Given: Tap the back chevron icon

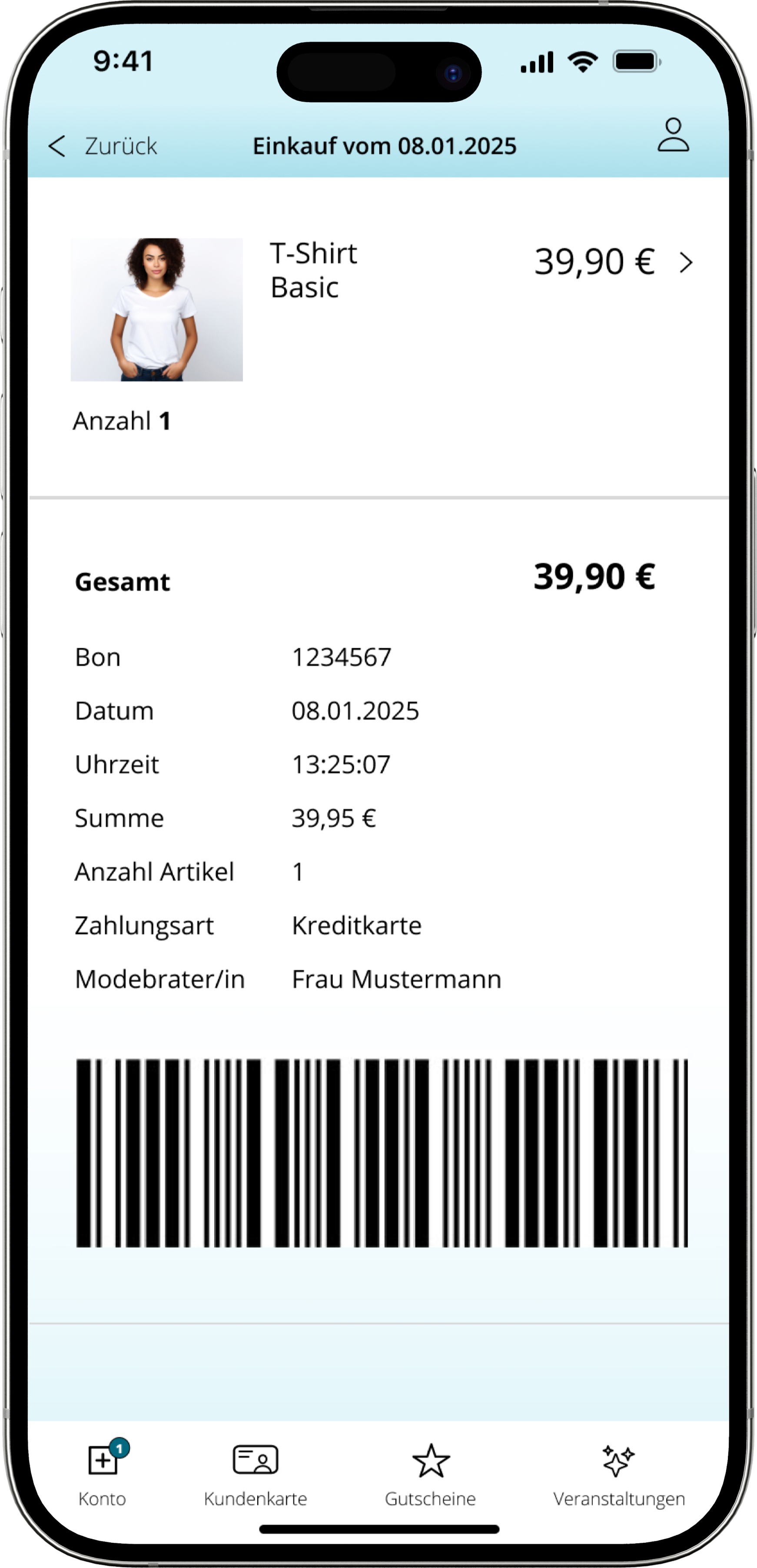Looking at the screenshot, I should 56,146.
